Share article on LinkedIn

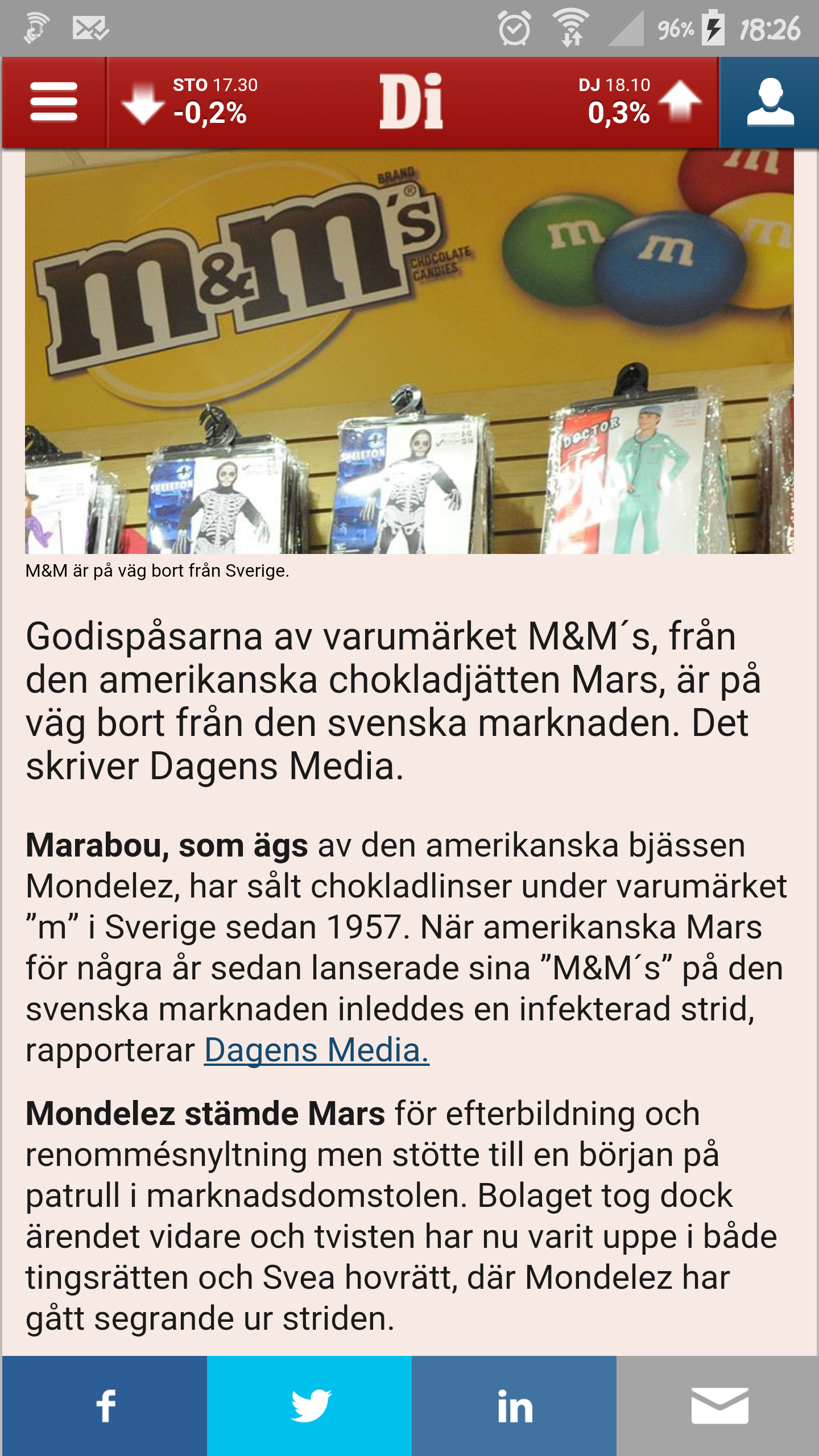514,1406
